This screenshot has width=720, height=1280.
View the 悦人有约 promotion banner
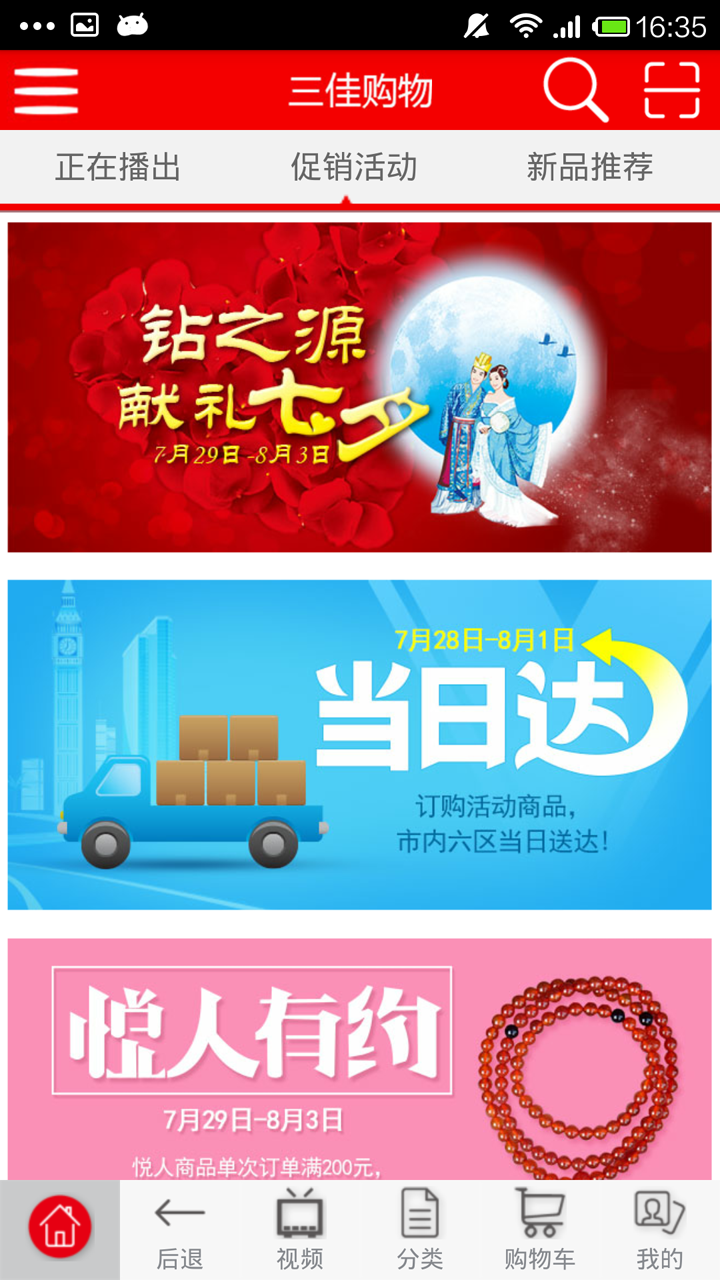click(360, 1058)
